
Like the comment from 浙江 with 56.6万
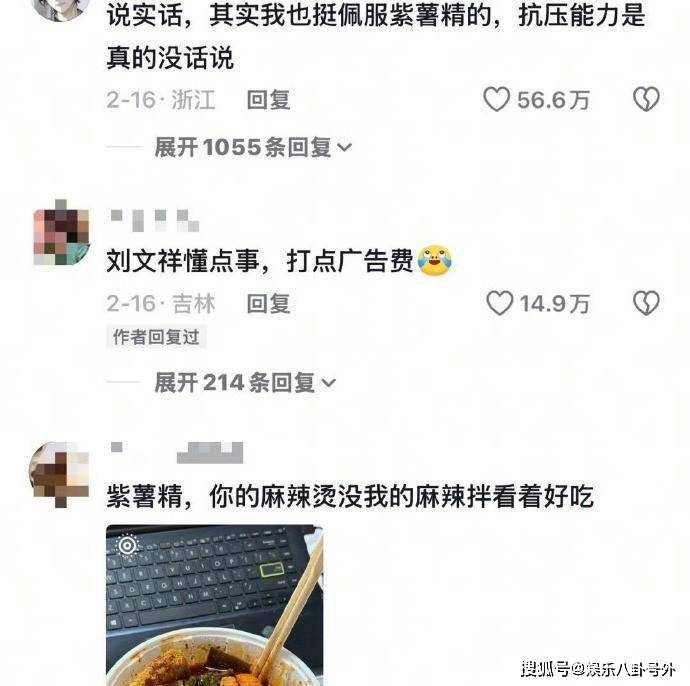click(x=498, y=99)
